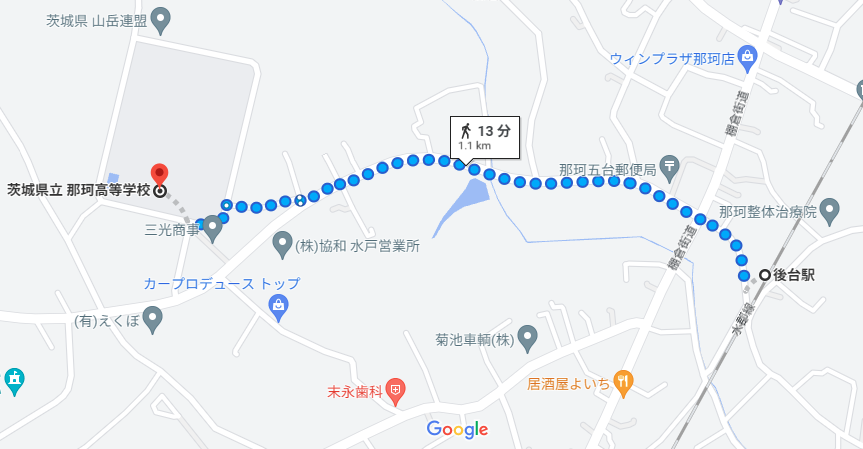View the 那珂五台郵便局 post office pin

point(669,164)
